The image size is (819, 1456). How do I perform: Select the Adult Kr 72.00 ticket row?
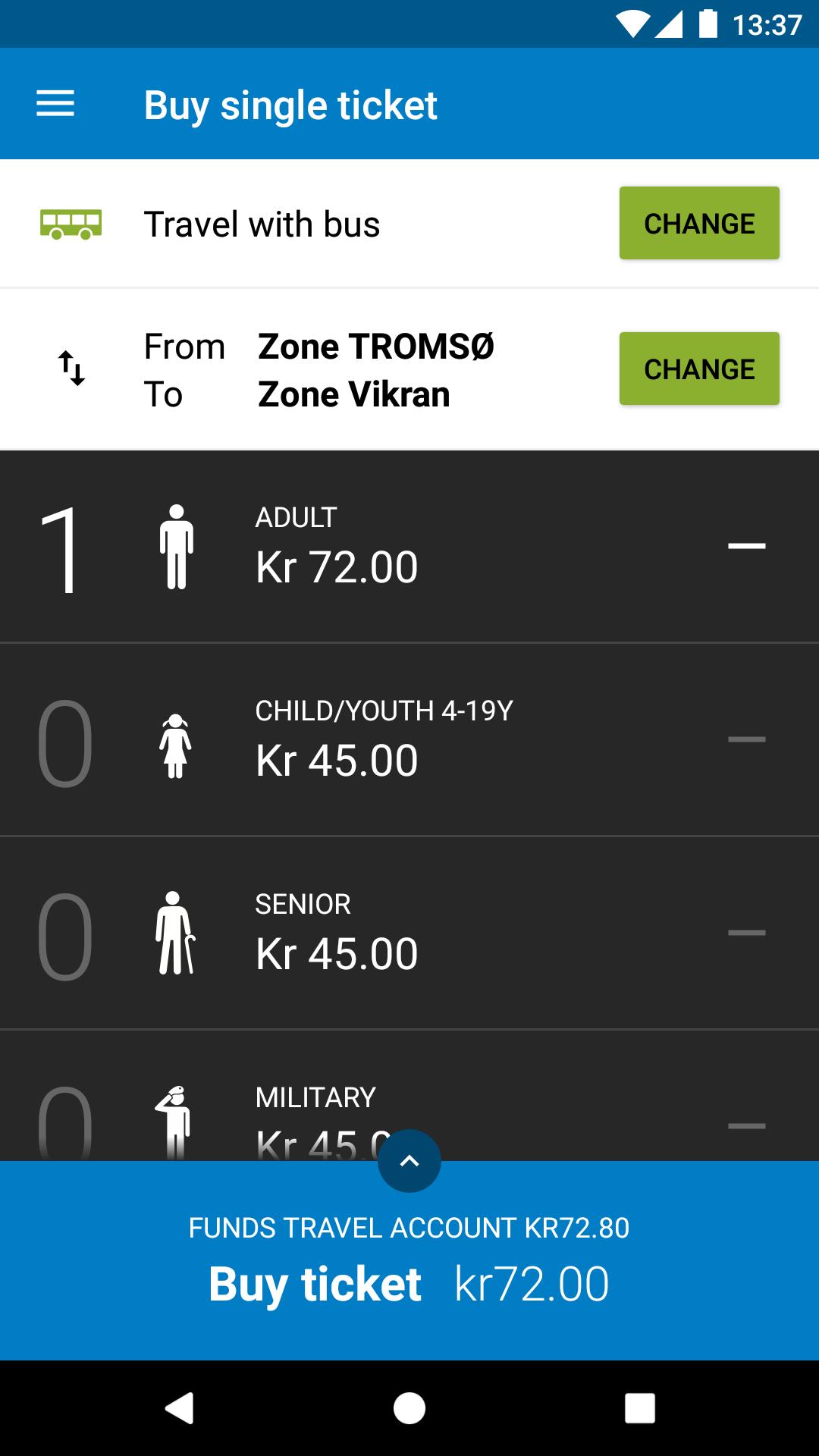pos(409,546)
